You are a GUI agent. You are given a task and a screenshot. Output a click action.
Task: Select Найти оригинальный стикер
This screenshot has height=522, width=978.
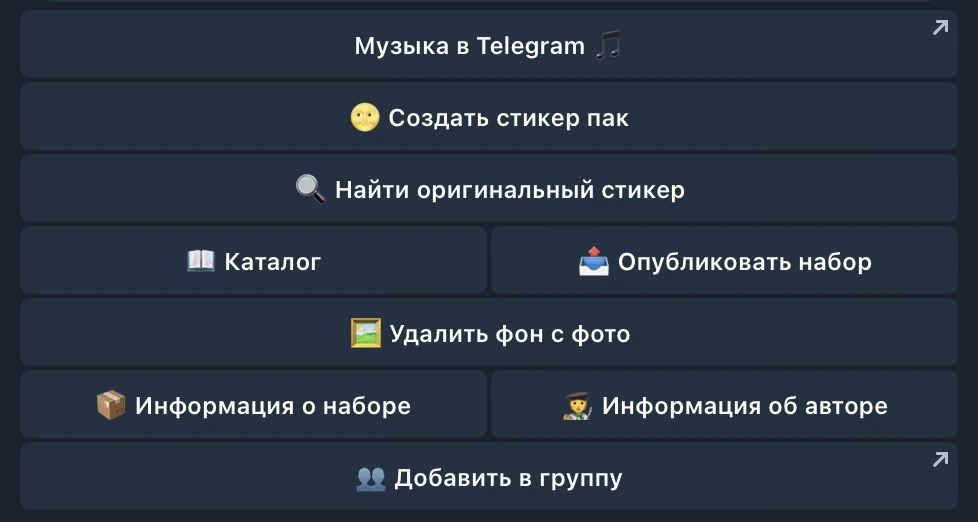click(488, 188)
